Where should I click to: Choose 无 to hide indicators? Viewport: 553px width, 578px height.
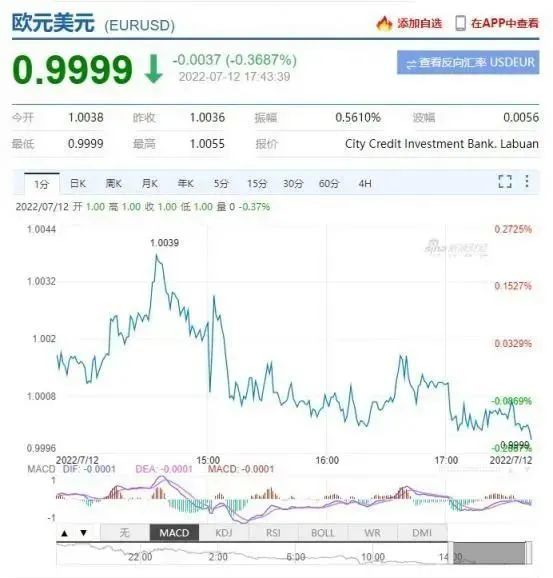tap(125, 533)
